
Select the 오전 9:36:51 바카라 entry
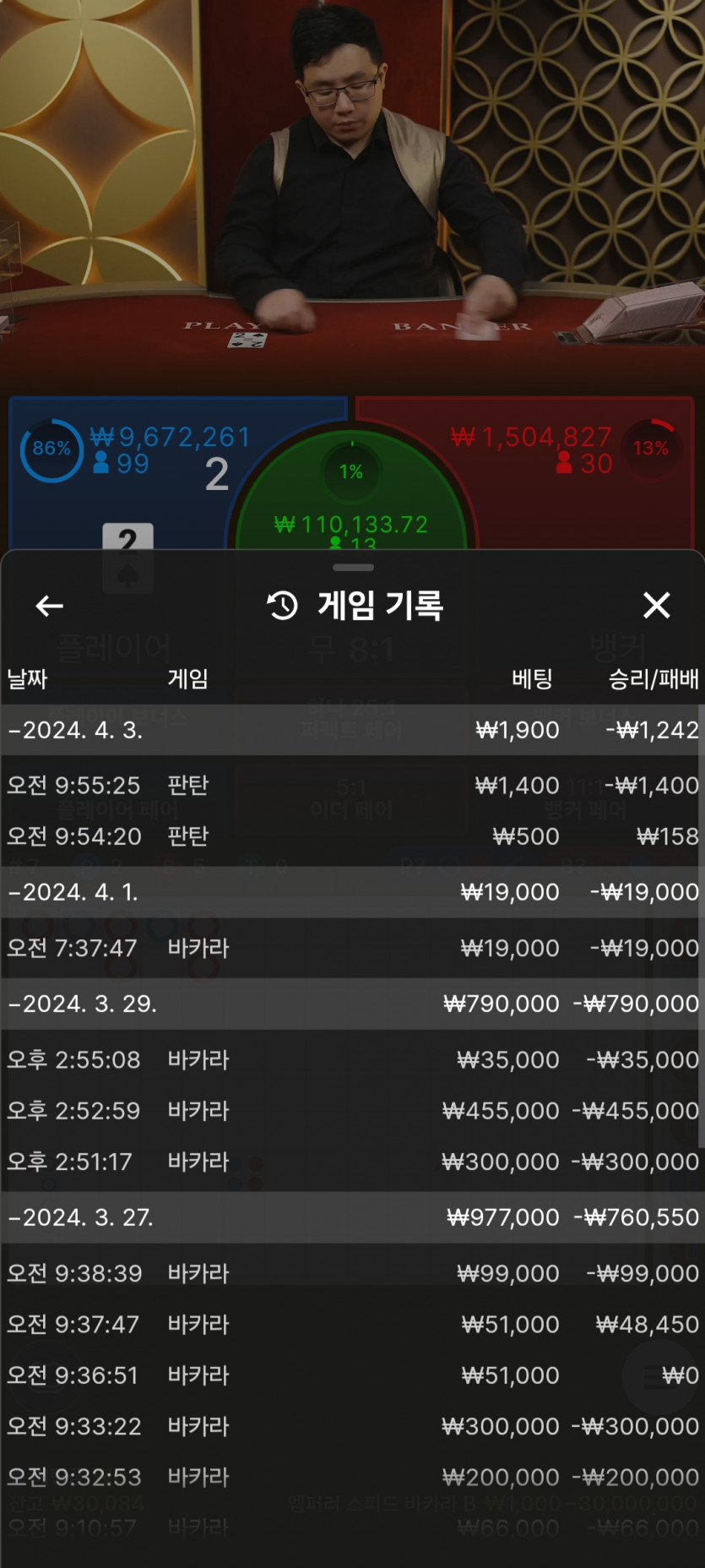tap(352, 1375)
